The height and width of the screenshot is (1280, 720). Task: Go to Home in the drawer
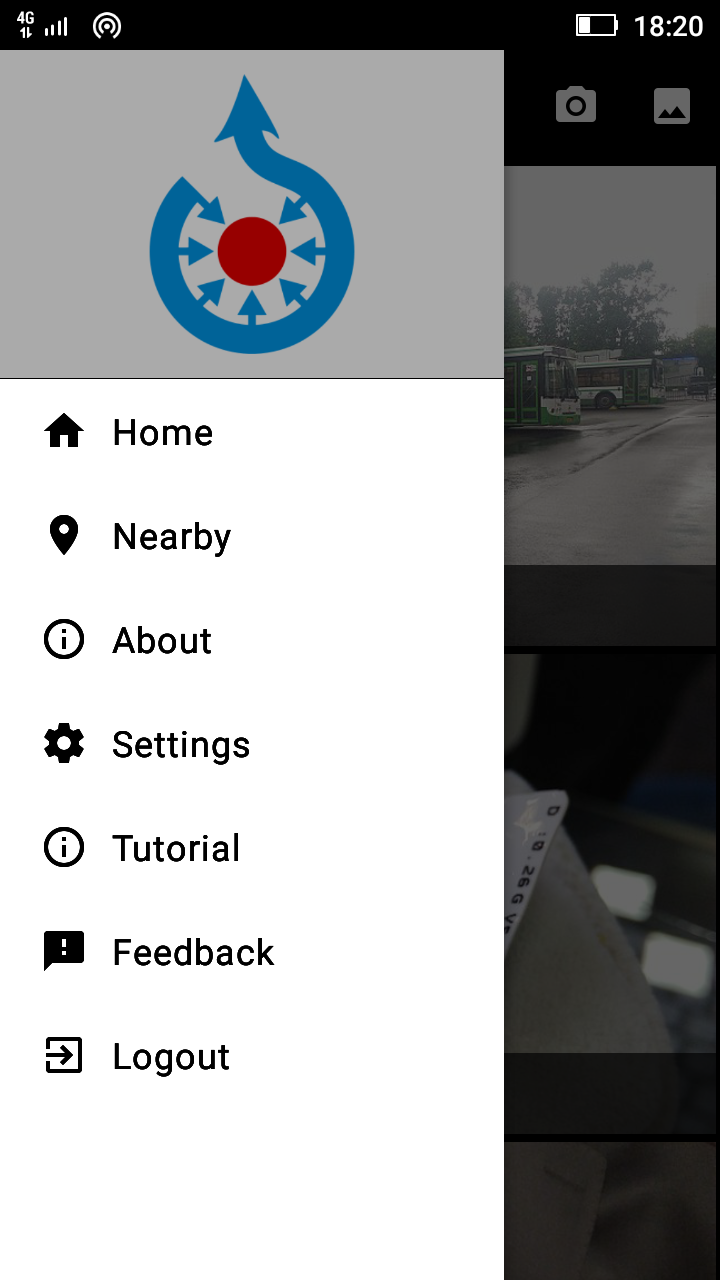tap(162, 432)
